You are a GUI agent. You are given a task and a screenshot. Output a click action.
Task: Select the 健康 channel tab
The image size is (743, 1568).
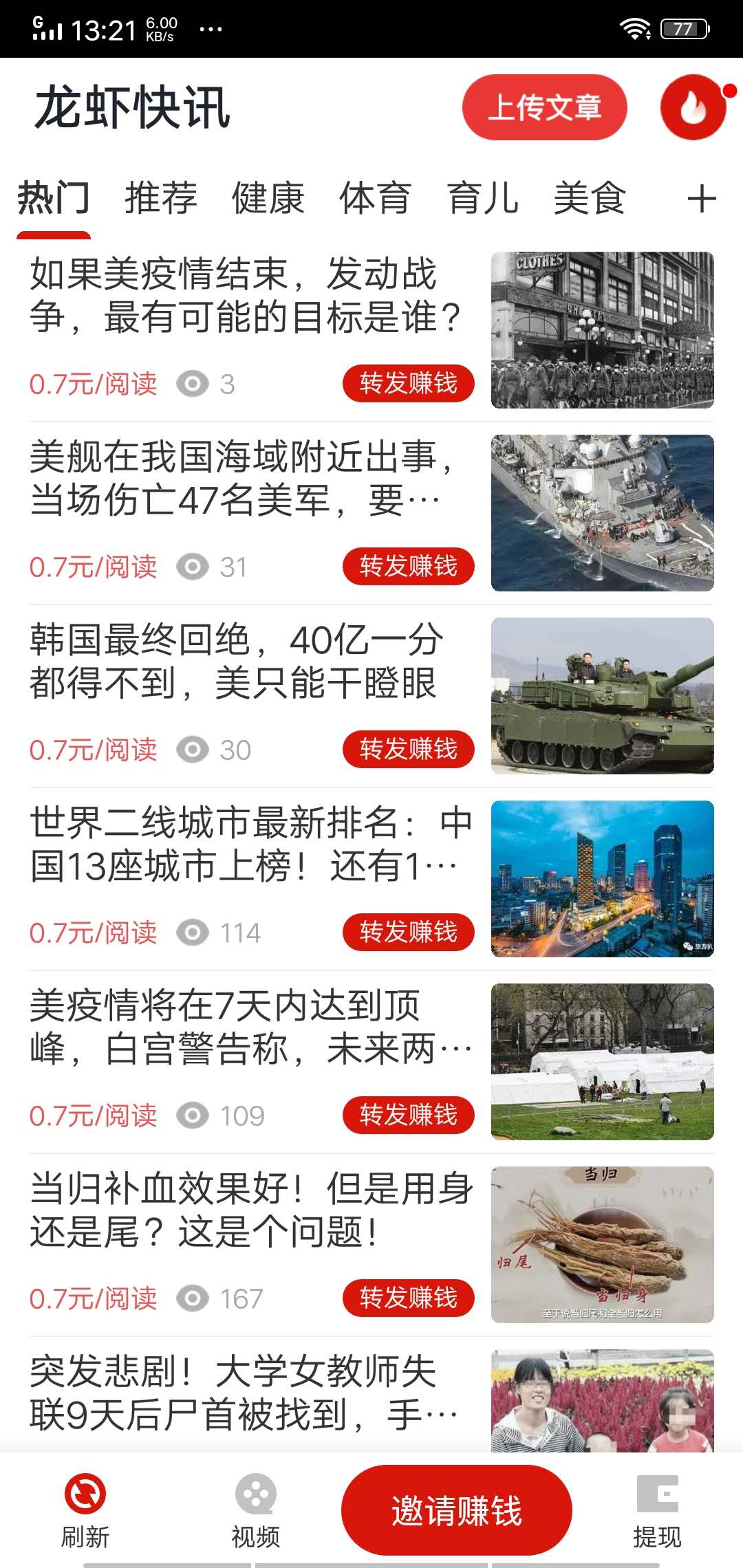(x=267, y=199)
